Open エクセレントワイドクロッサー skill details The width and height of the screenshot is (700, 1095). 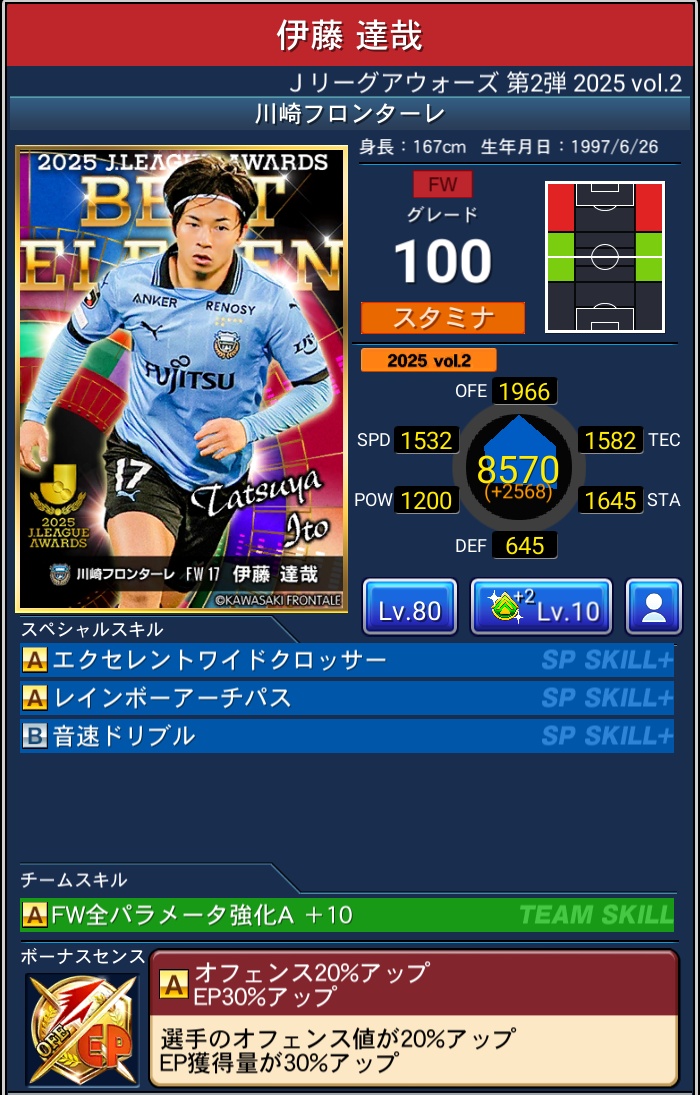pos(346,660)
